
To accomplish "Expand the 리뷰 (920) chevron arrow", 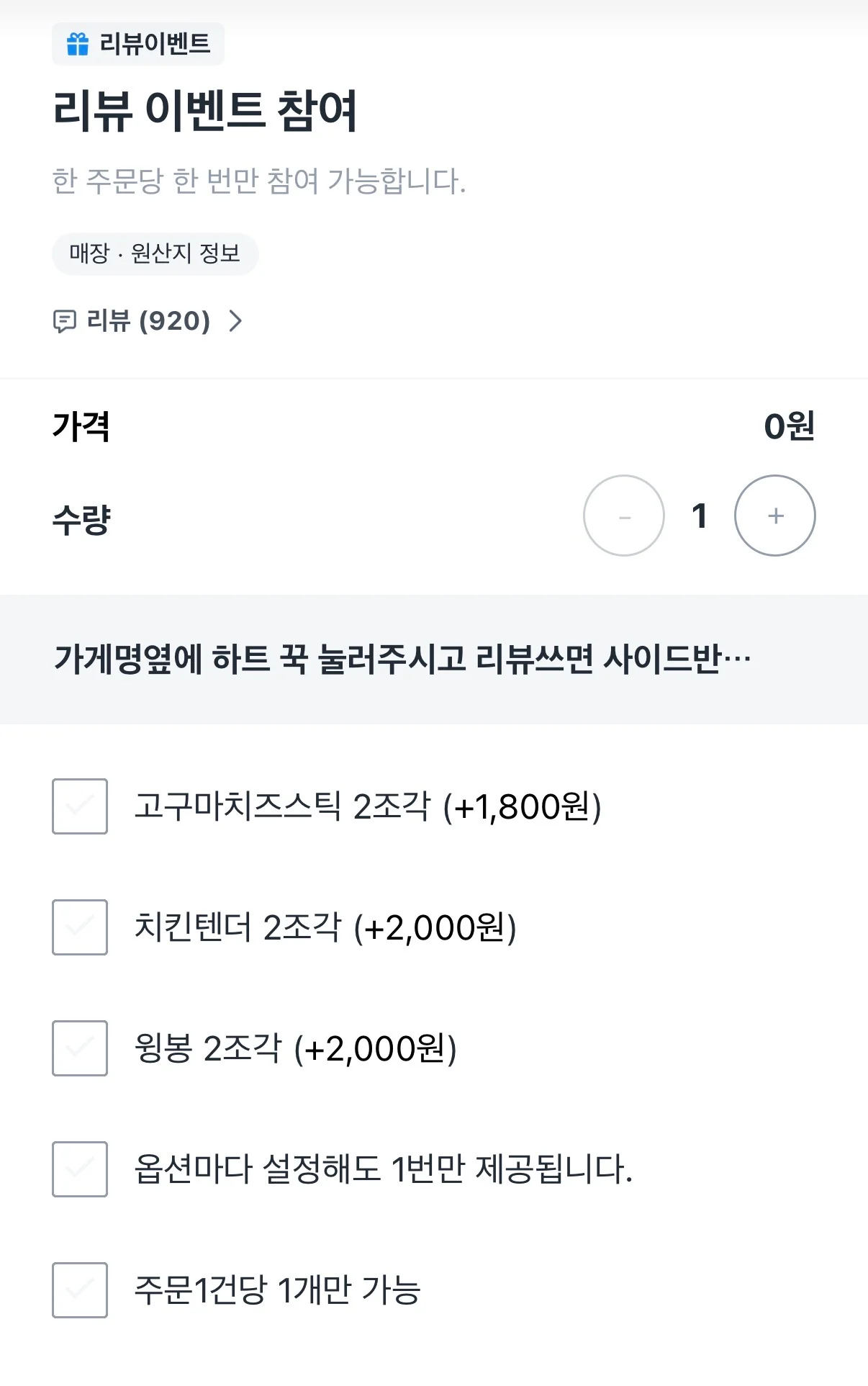I will point(236,322).
